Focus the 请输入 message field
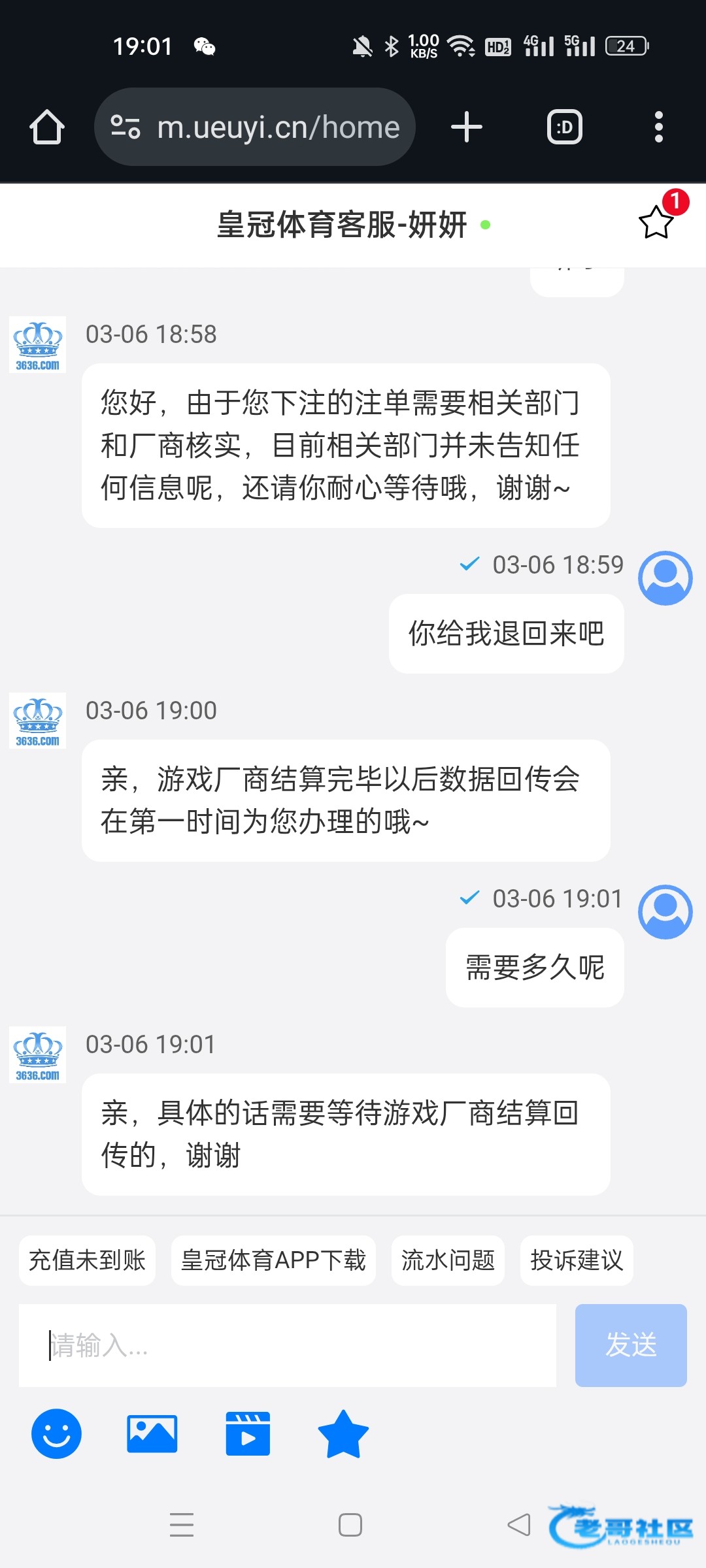 point(288,1345)
